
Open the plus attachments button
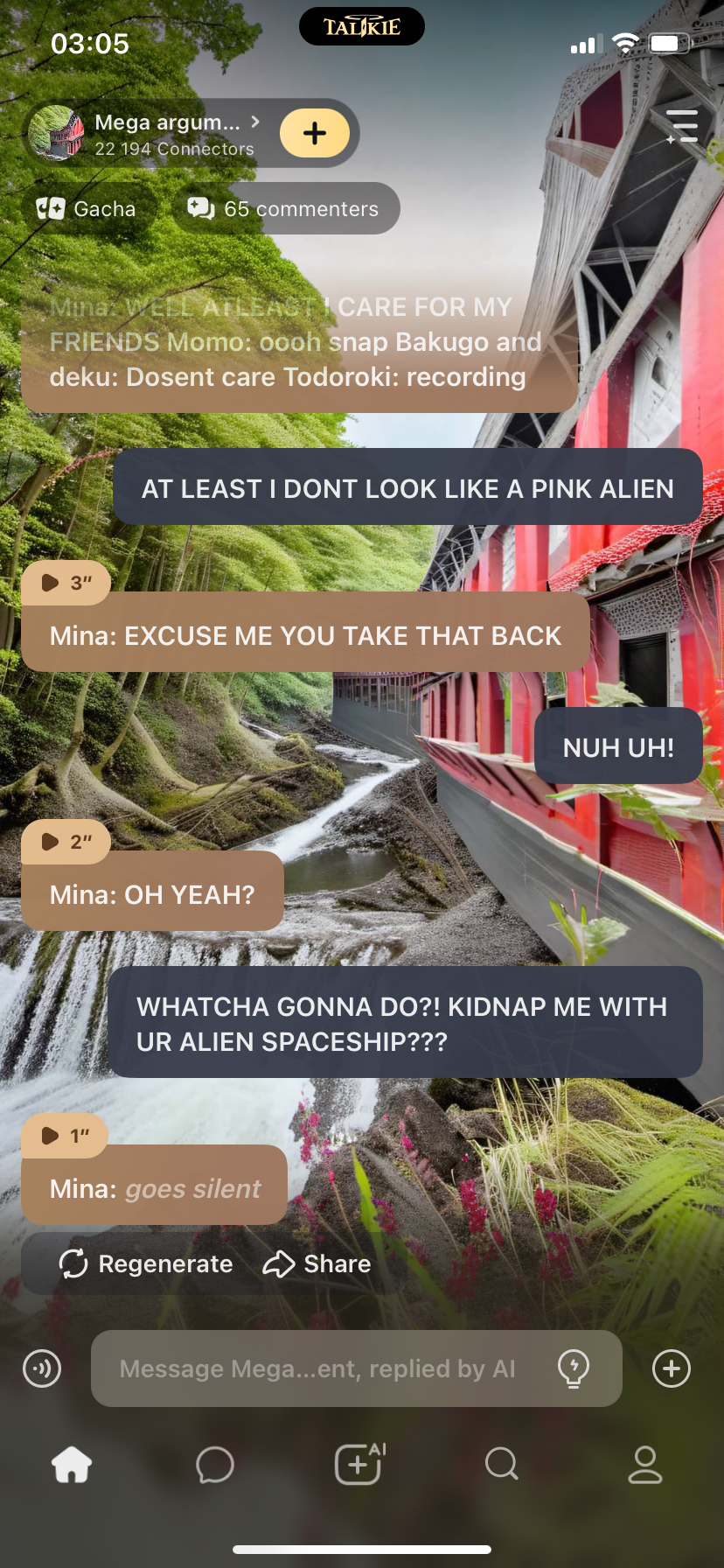pyautogui.click(x=672, y=1368)
